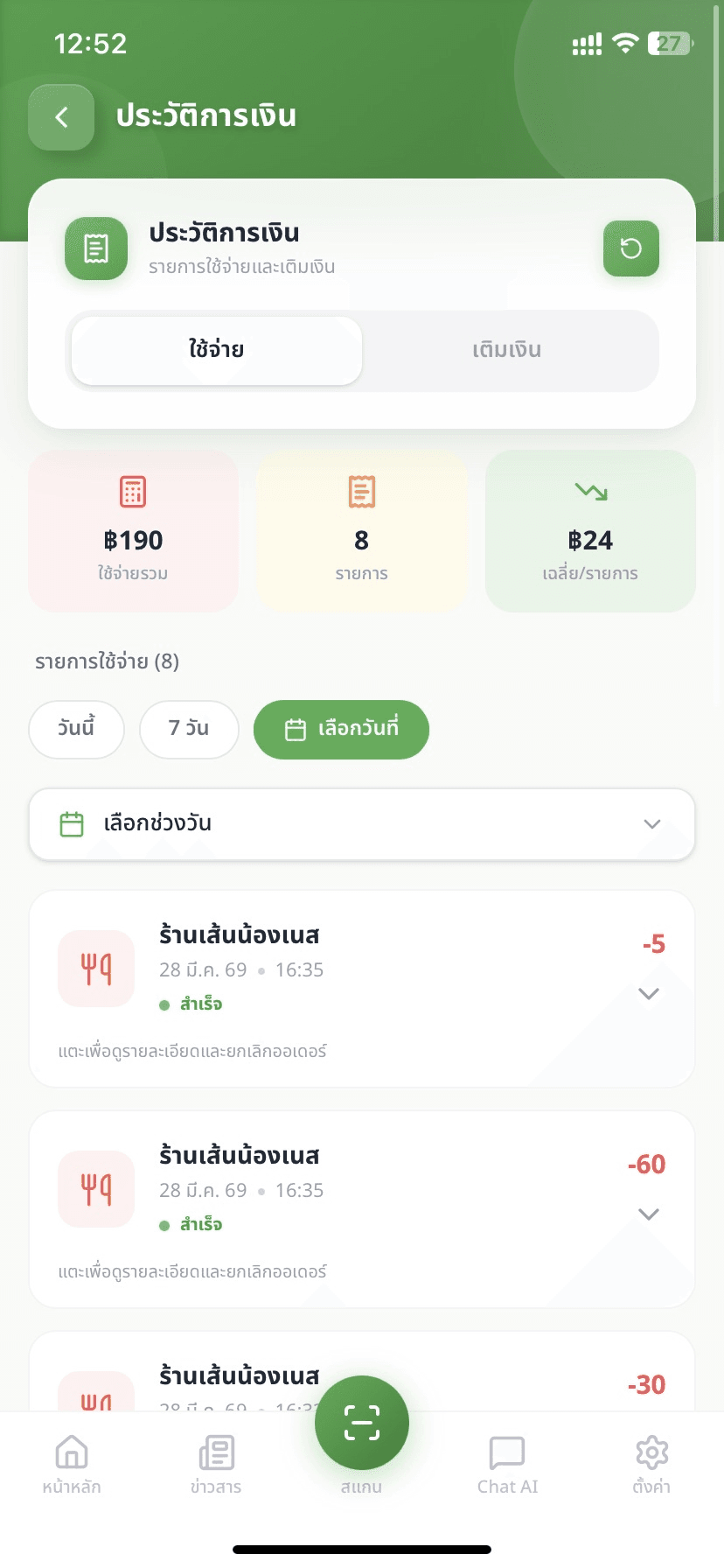Tap the refresh history icon
Viewport: 724px width, 1568px height.
[630, 248]
